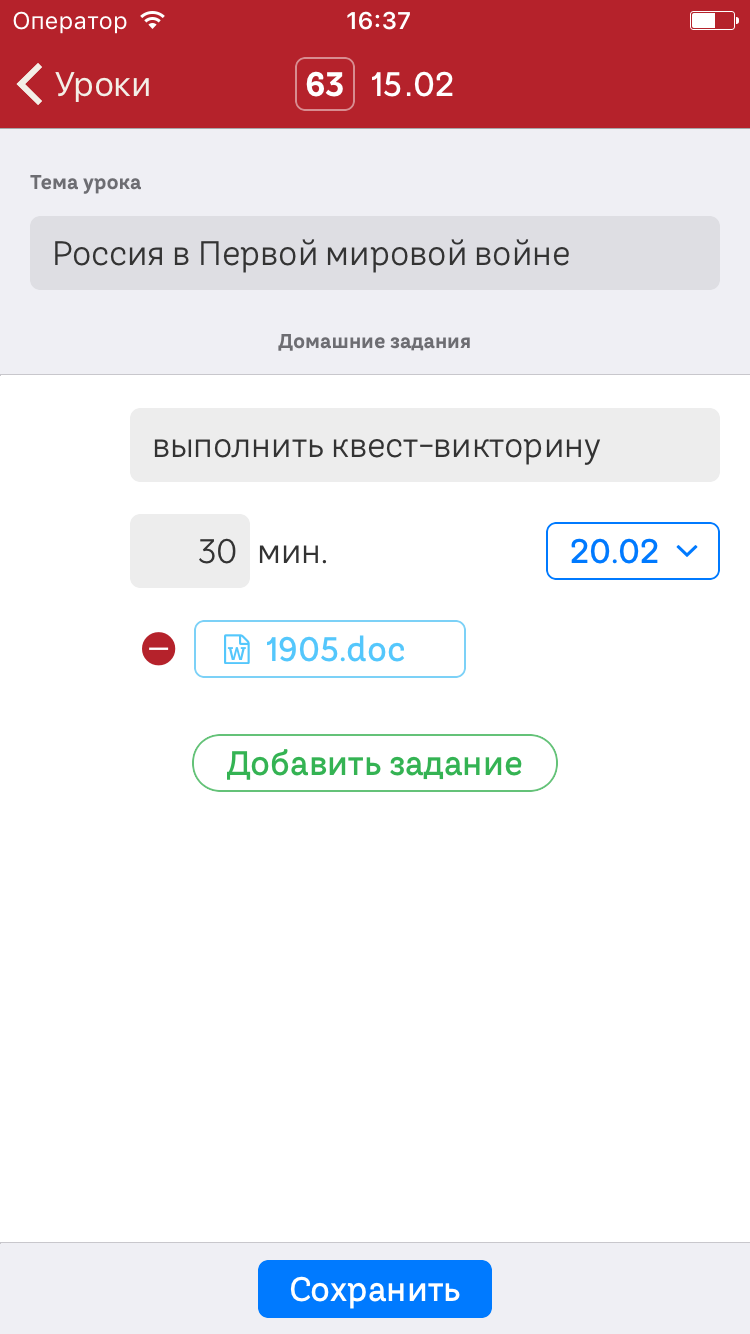Save with the Сохранить button
This screenshot has height=1334, width=750.
374,1289
